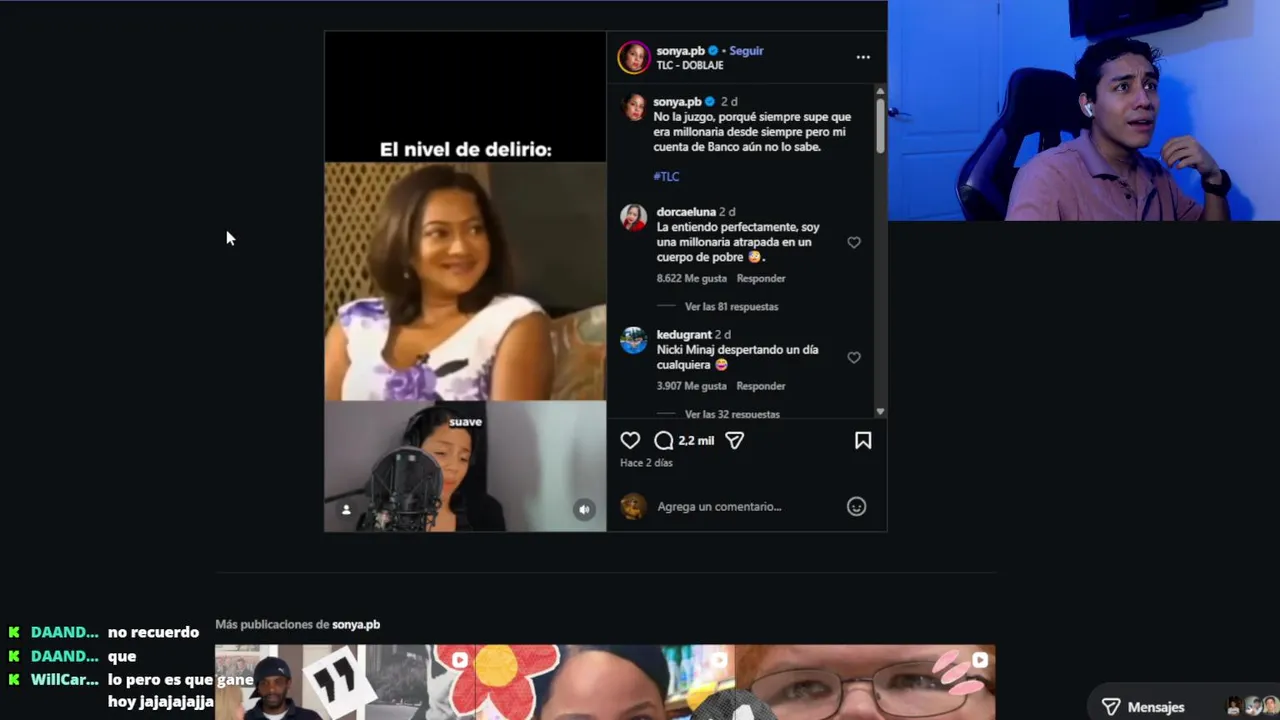
Task: Open comments via the speech bubble icon
Action: coord(664,441)
